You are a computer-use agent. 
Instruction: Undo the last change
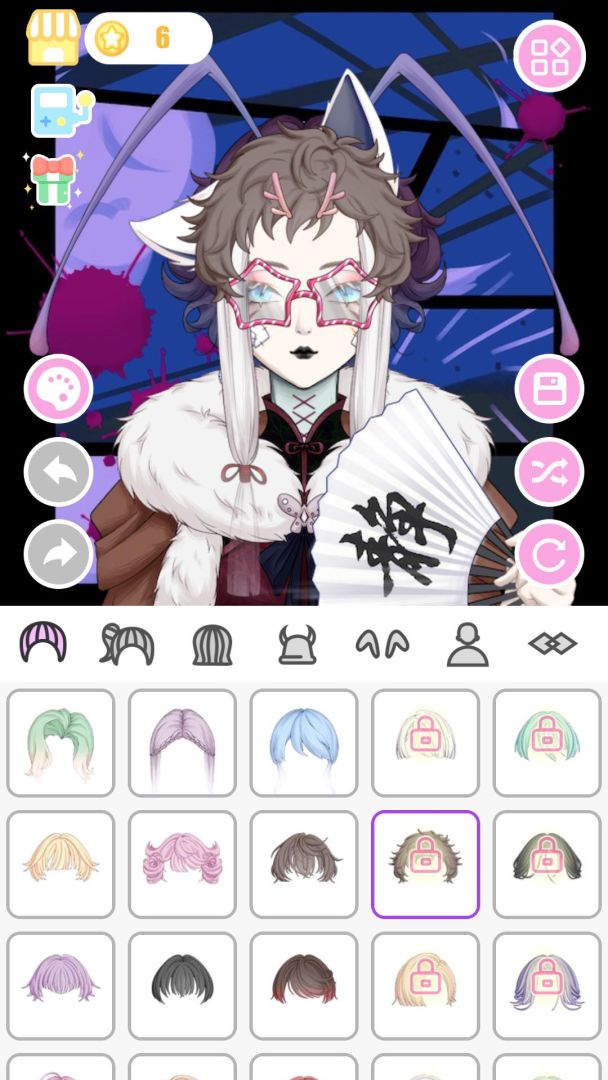point(58,471)
